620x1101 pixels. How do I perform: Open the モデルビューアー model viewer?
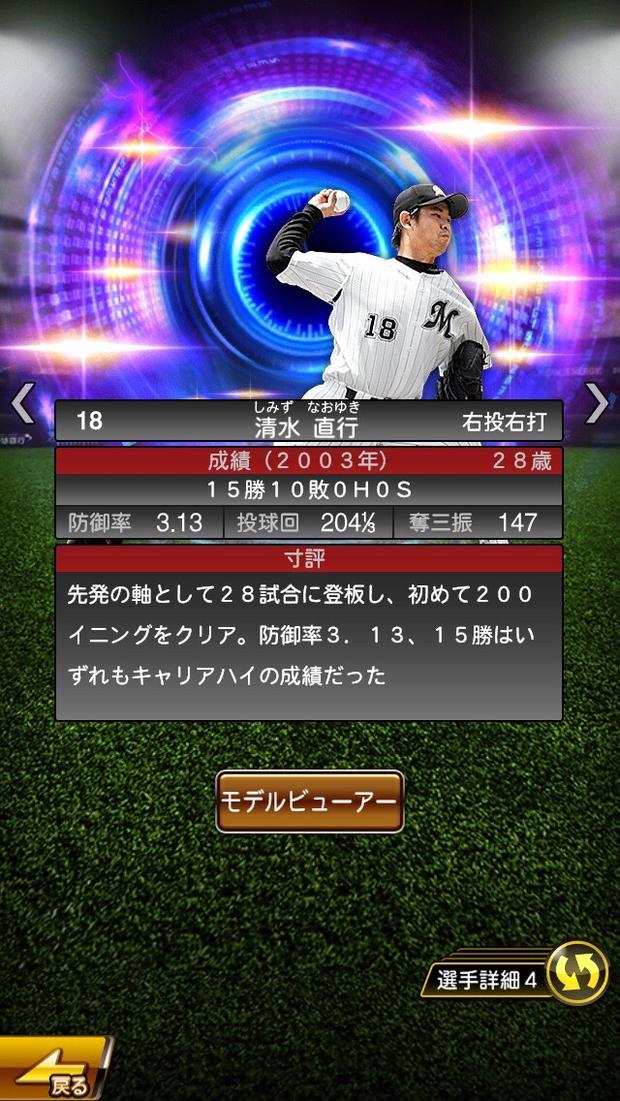click(310, 802)
